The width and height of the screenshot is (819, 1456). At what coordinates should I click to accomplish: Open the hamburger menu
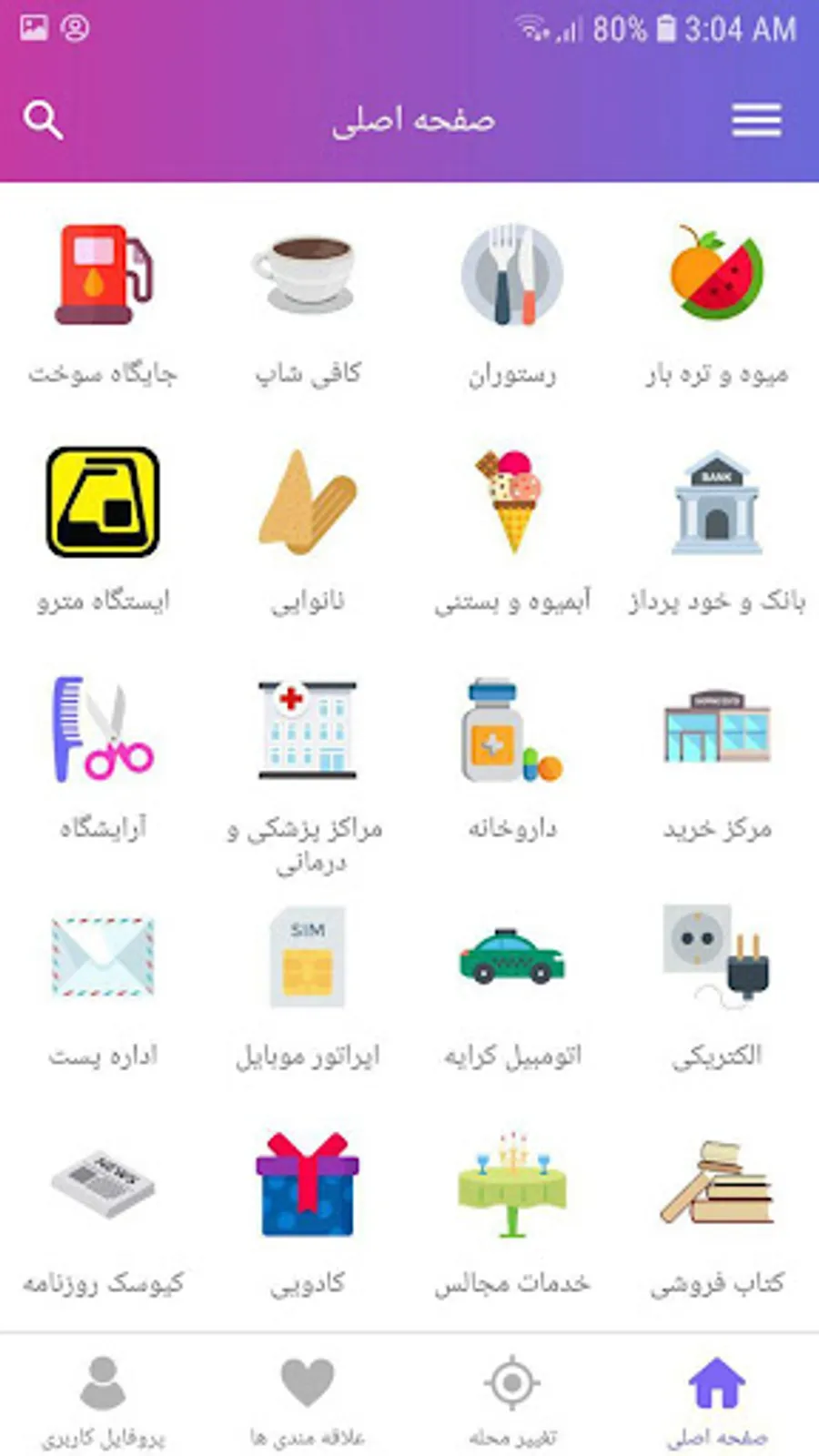pos(756,119)
